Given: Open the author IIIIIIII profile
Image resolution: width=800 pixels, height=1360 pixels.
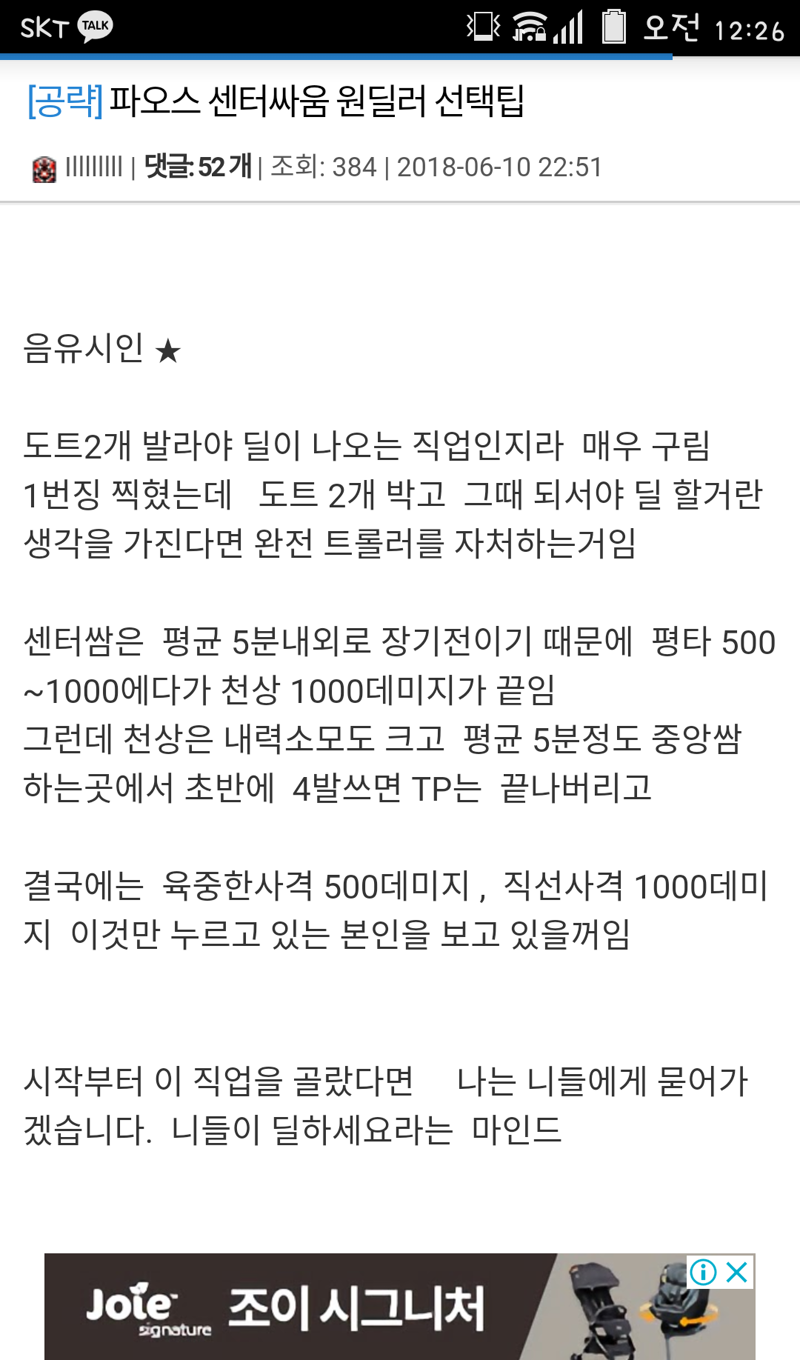Looking at the screenshot, I should [93, 167].
